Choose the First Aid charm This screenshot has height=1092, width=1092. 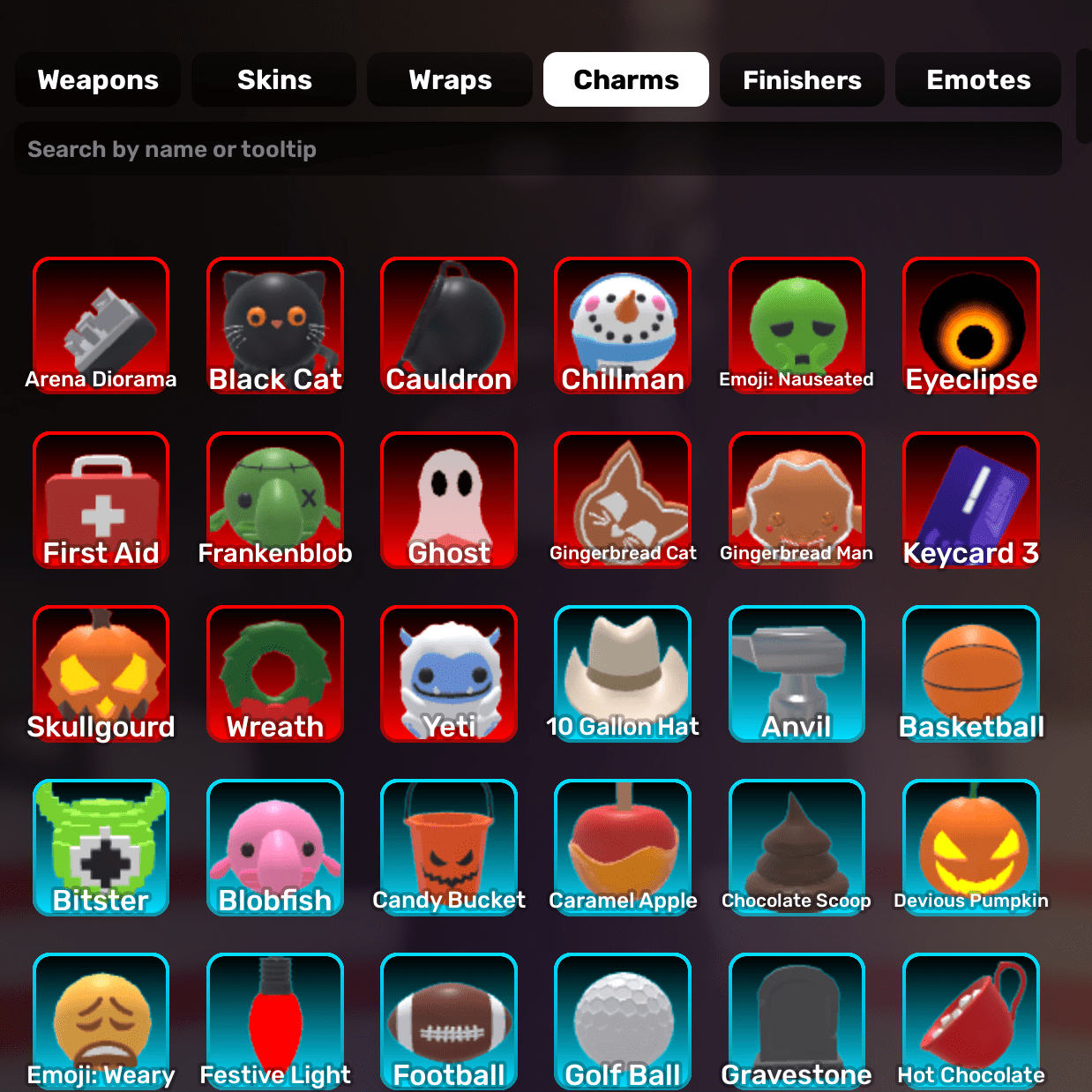tap(101, 500)
